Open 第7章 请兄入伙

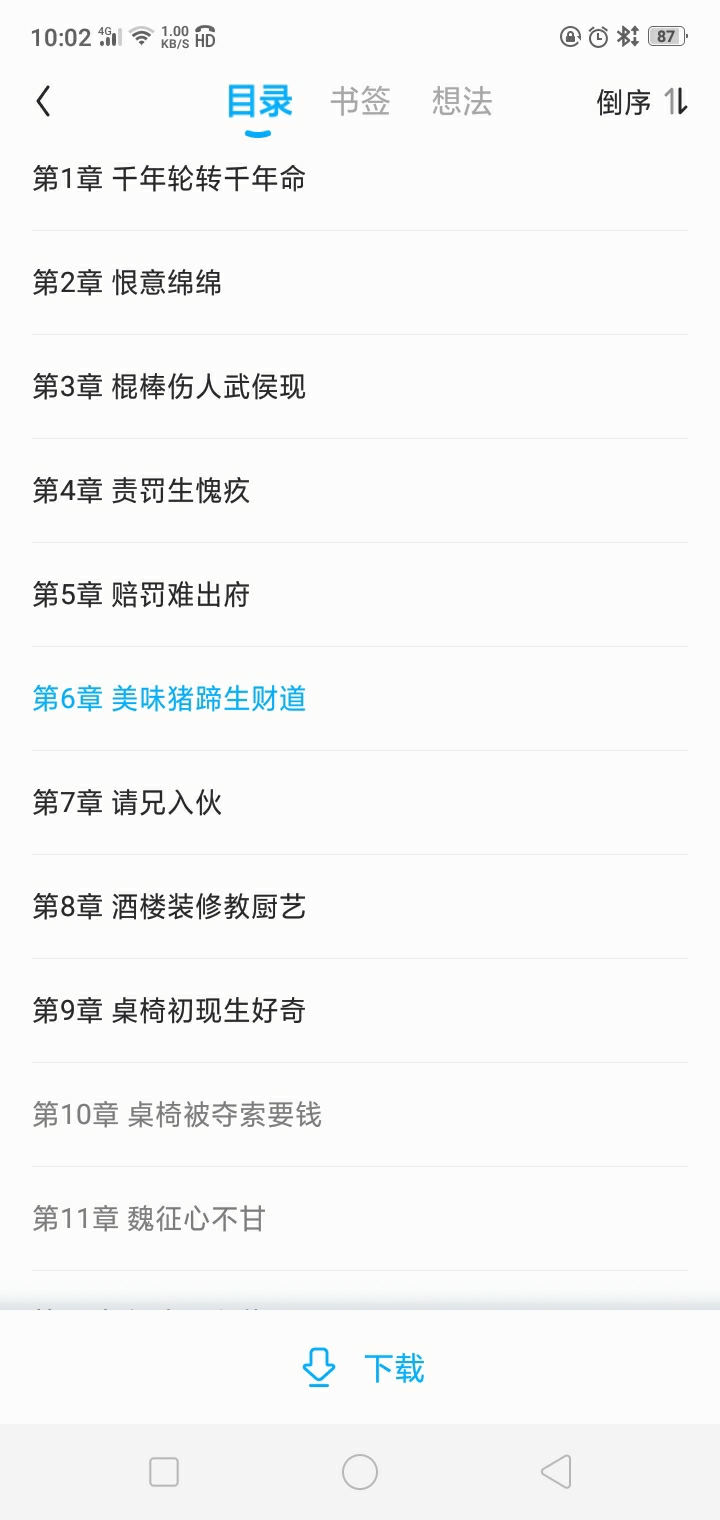click(127, 803)
